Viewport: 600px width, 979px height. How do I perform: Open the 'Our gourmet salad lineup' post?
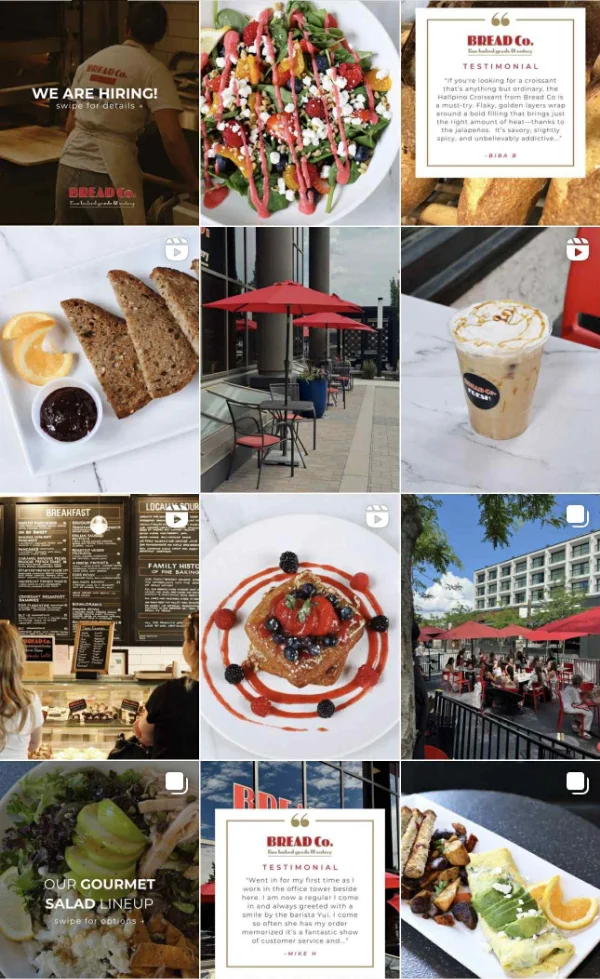pyautogui.click(x=99, y=870)
